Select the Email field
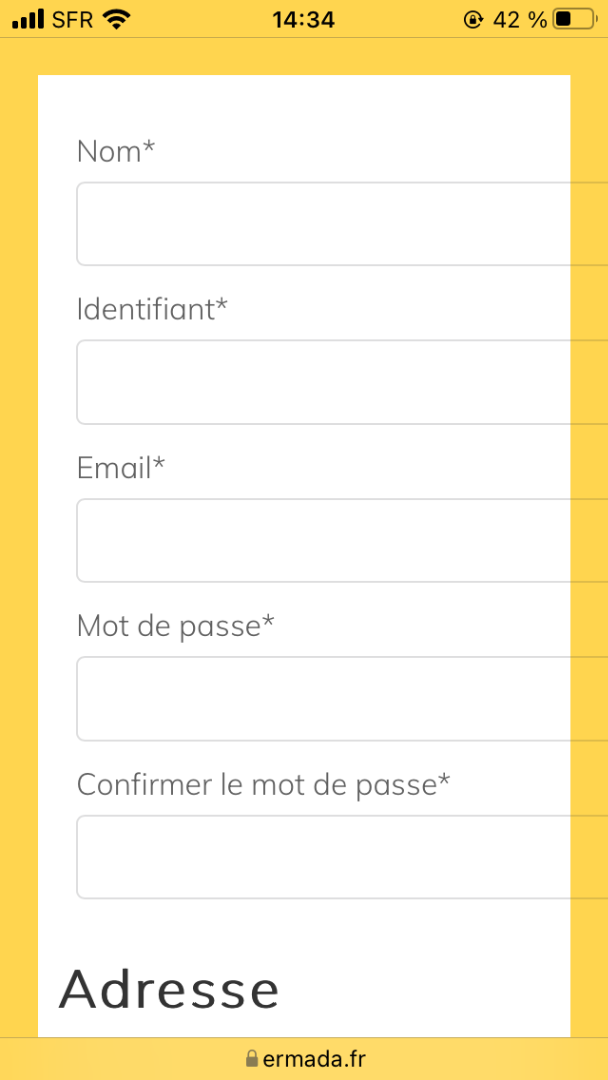 (342, 541)
